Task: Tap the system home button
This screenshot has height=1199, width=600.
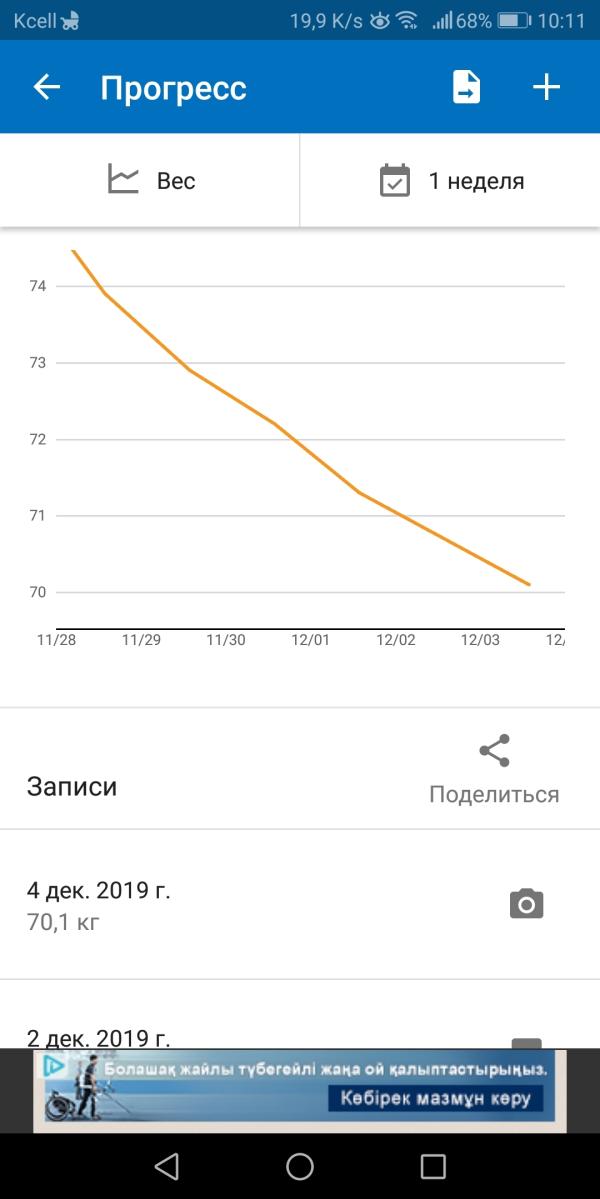Action: [300, 1166]
